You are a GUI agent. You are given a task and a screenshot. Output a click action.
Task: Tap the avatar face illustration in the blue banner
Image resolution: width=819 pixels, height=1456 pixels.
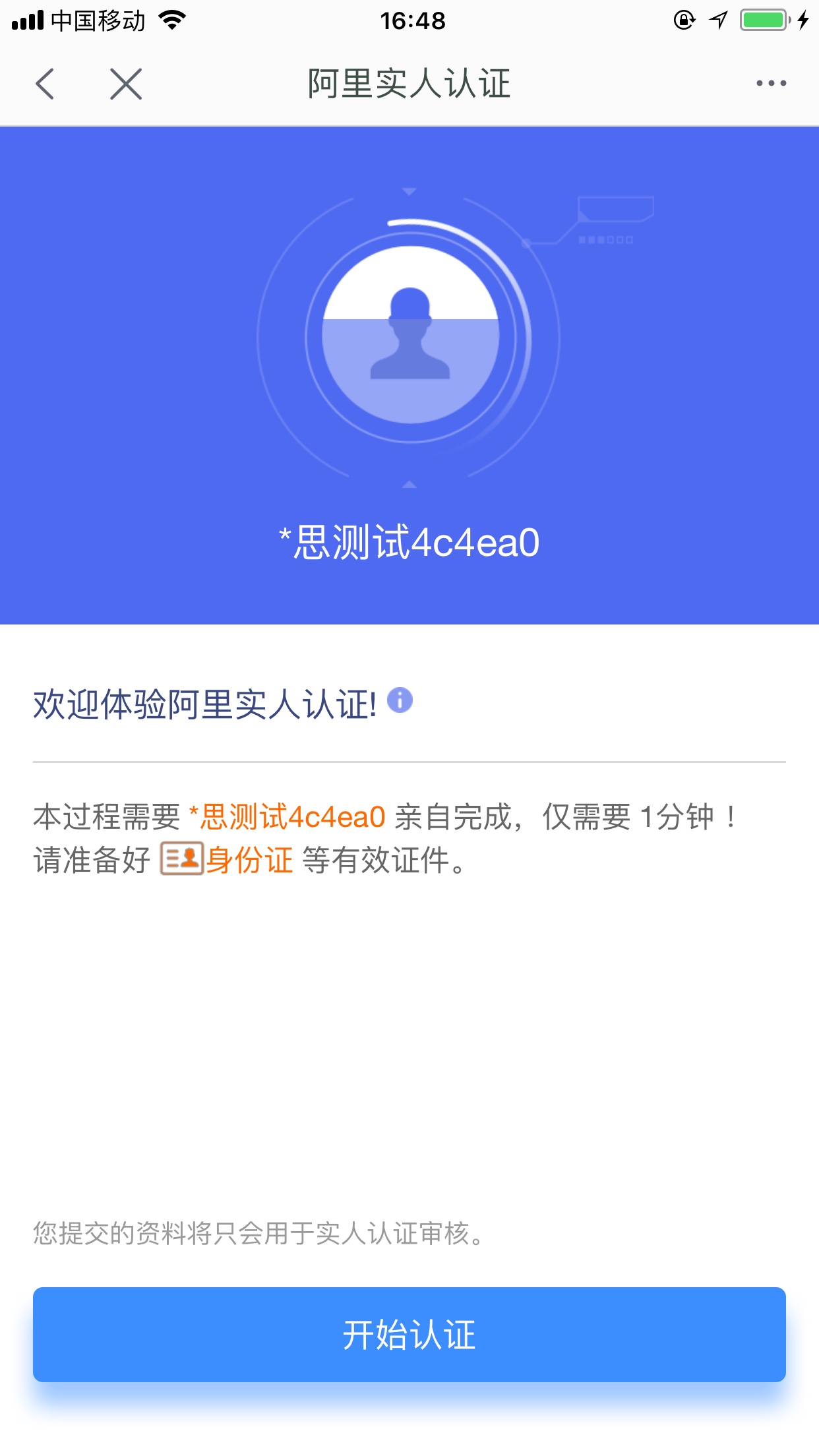click(409, 333)
